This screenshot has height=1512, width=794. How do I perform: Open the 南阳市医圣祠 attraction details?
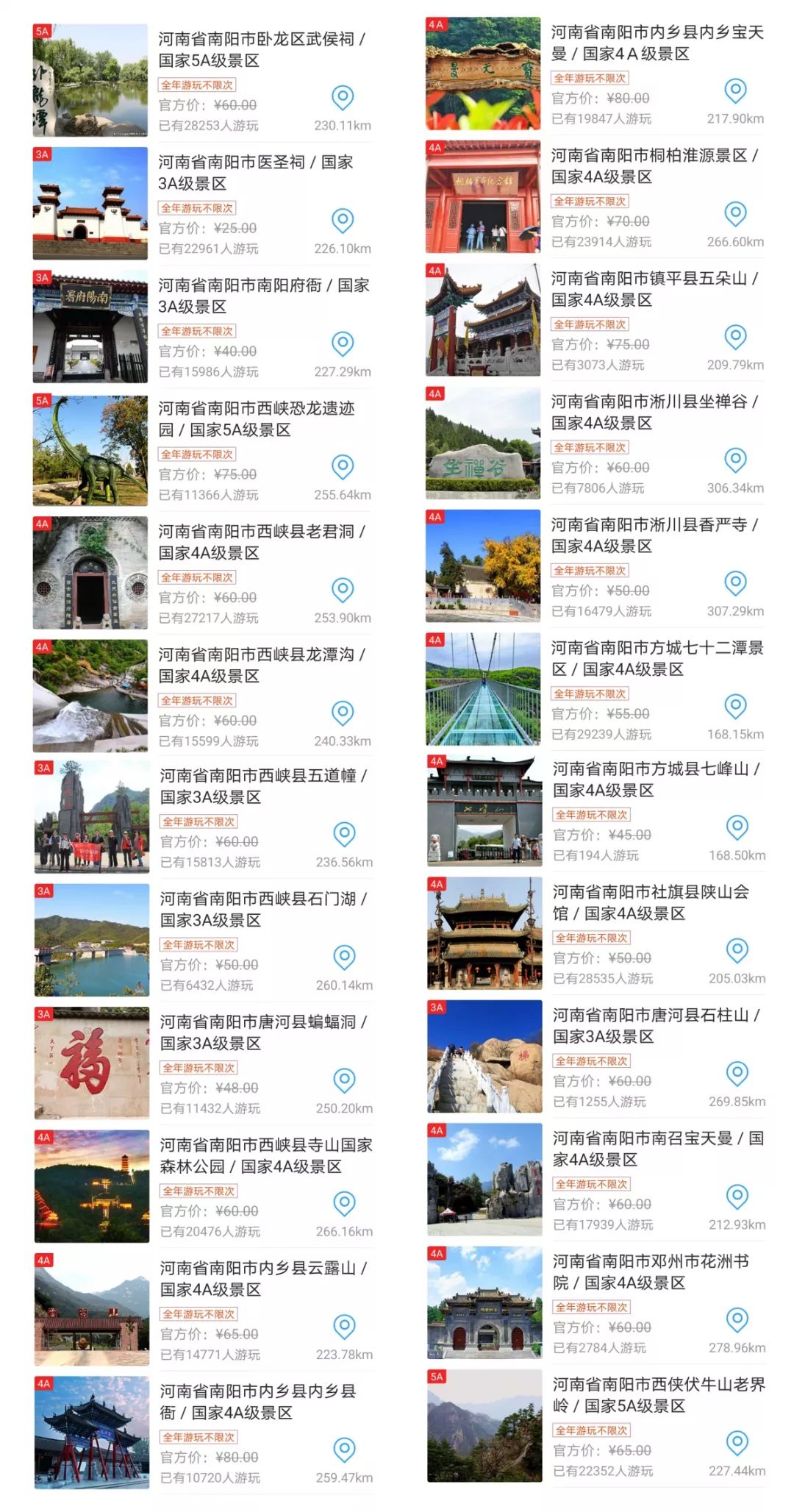[x=257, y=174]
